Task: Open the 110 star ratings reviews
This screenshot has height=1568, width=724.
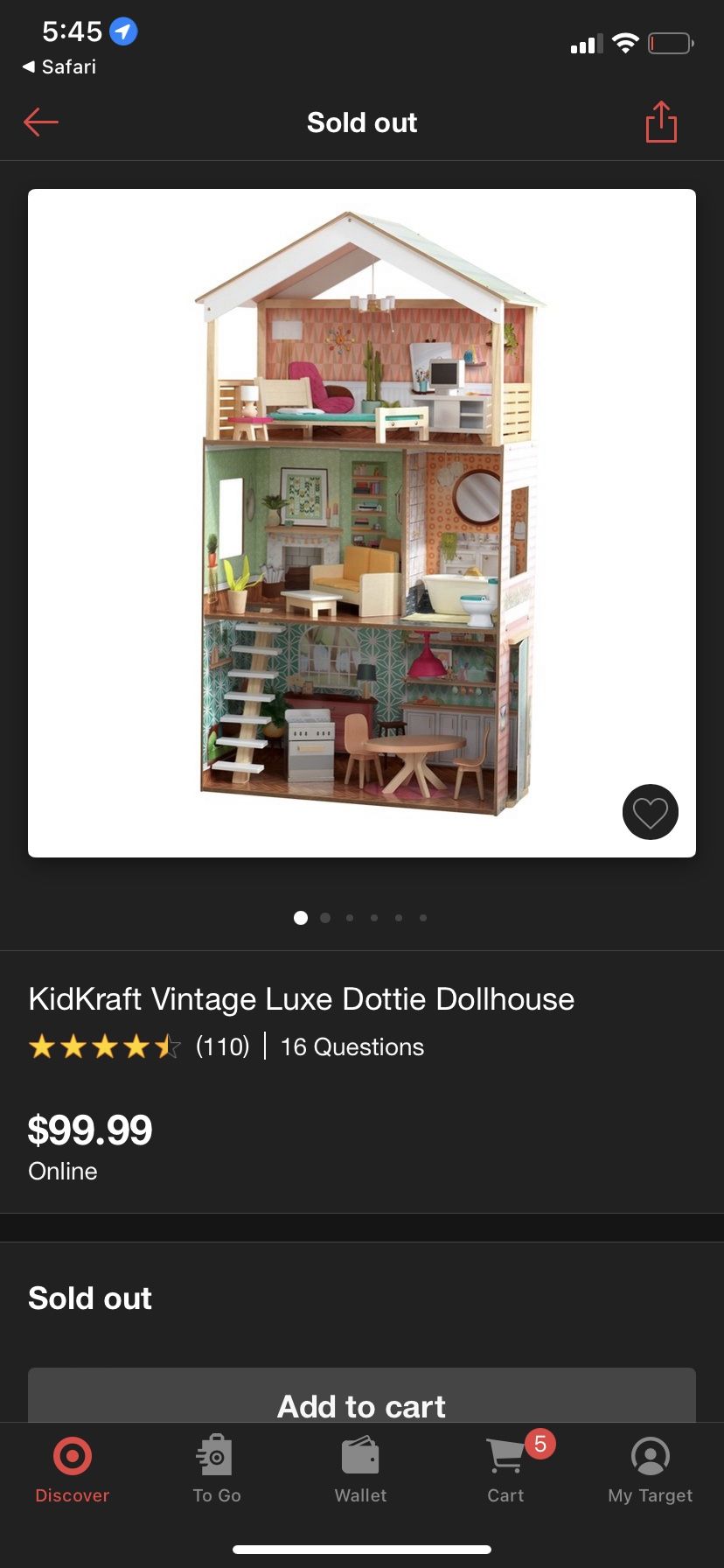Action: (x=139, y=1046)
